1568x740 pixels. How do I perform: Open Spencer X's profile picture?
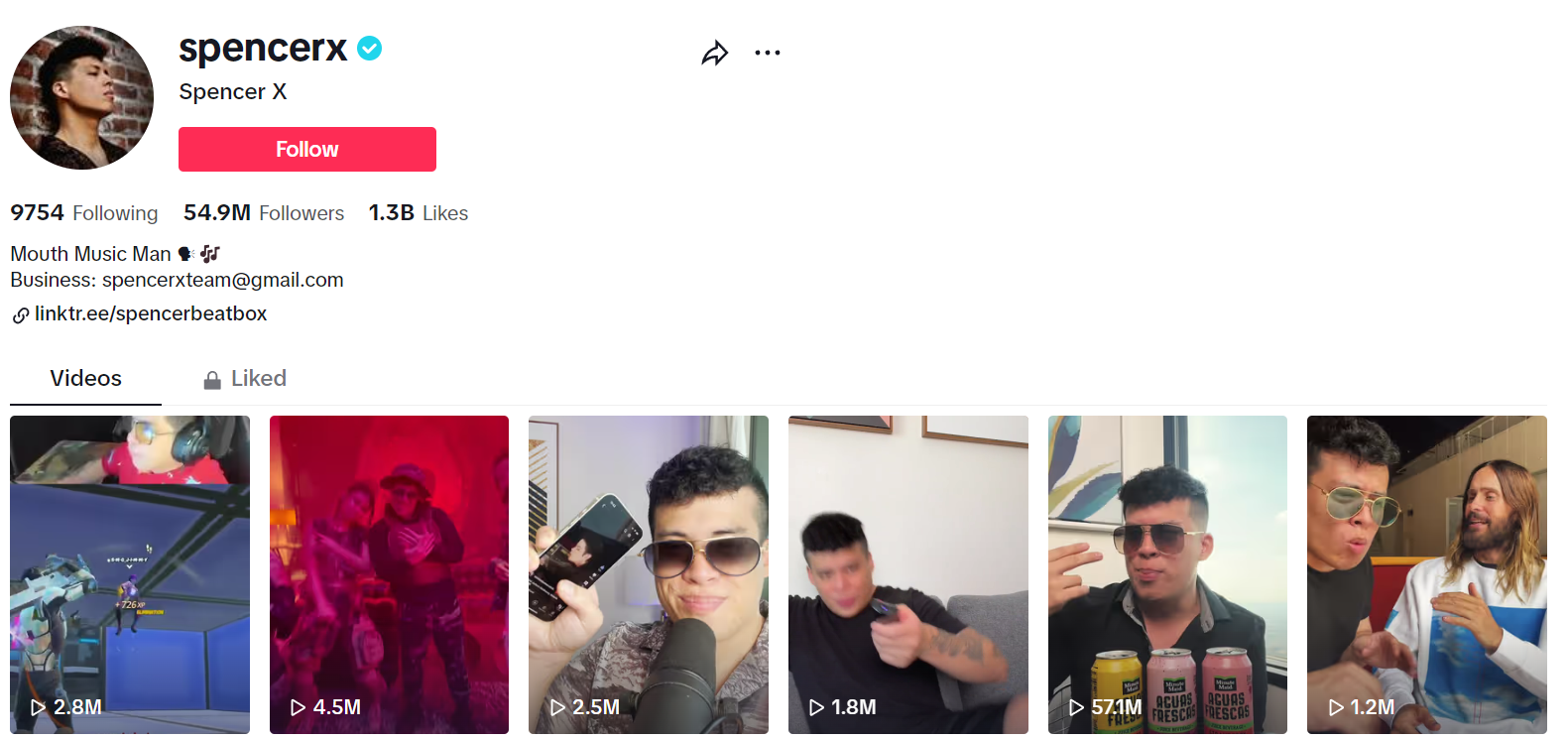point(81,97)
